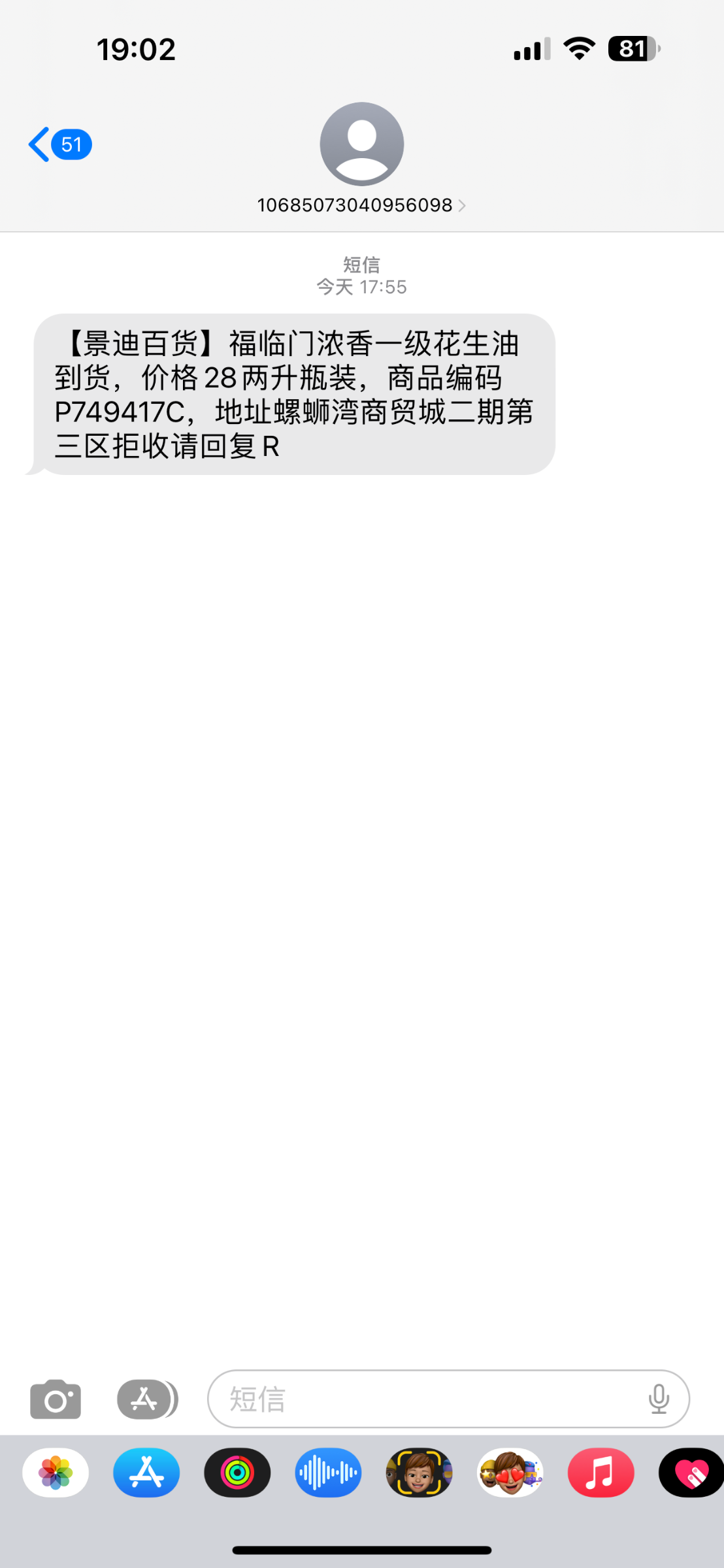Open the Photos app in the drawer

pos(56,1473)
